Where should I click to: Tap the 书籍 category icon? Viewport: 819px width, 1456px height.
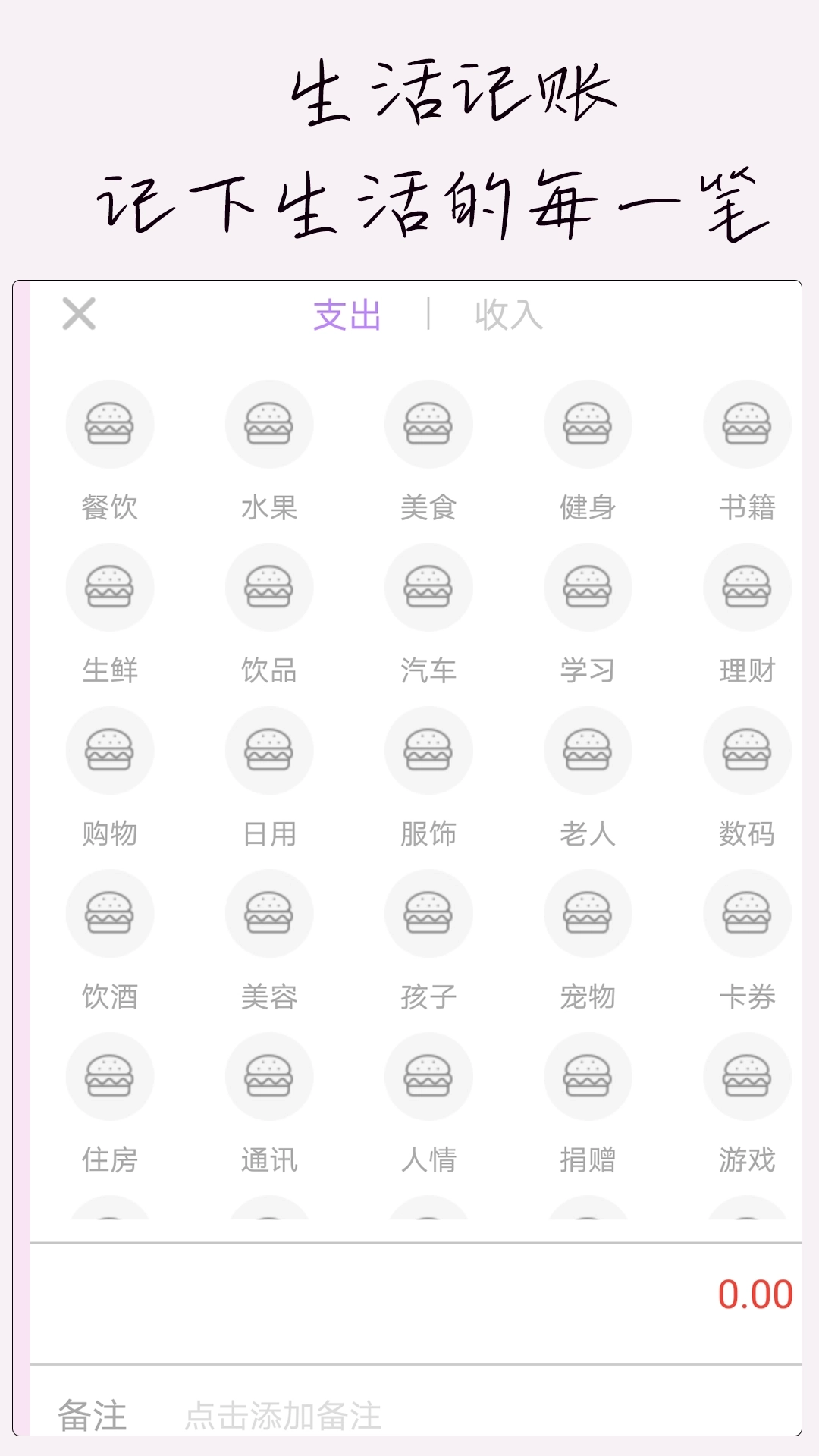[747, 425]
